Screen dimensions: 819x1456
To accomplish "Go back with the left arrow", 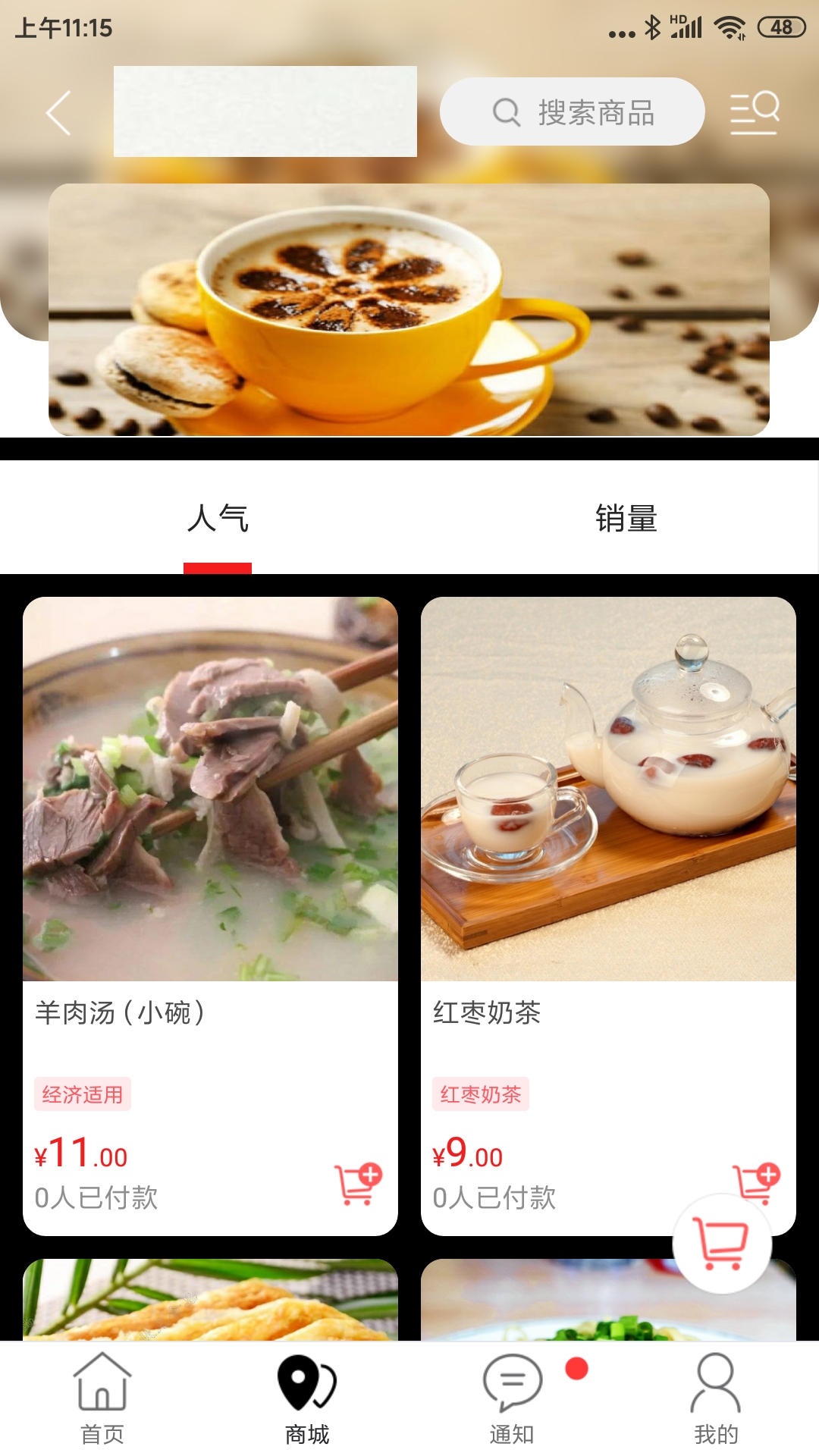I will point(58,111).
